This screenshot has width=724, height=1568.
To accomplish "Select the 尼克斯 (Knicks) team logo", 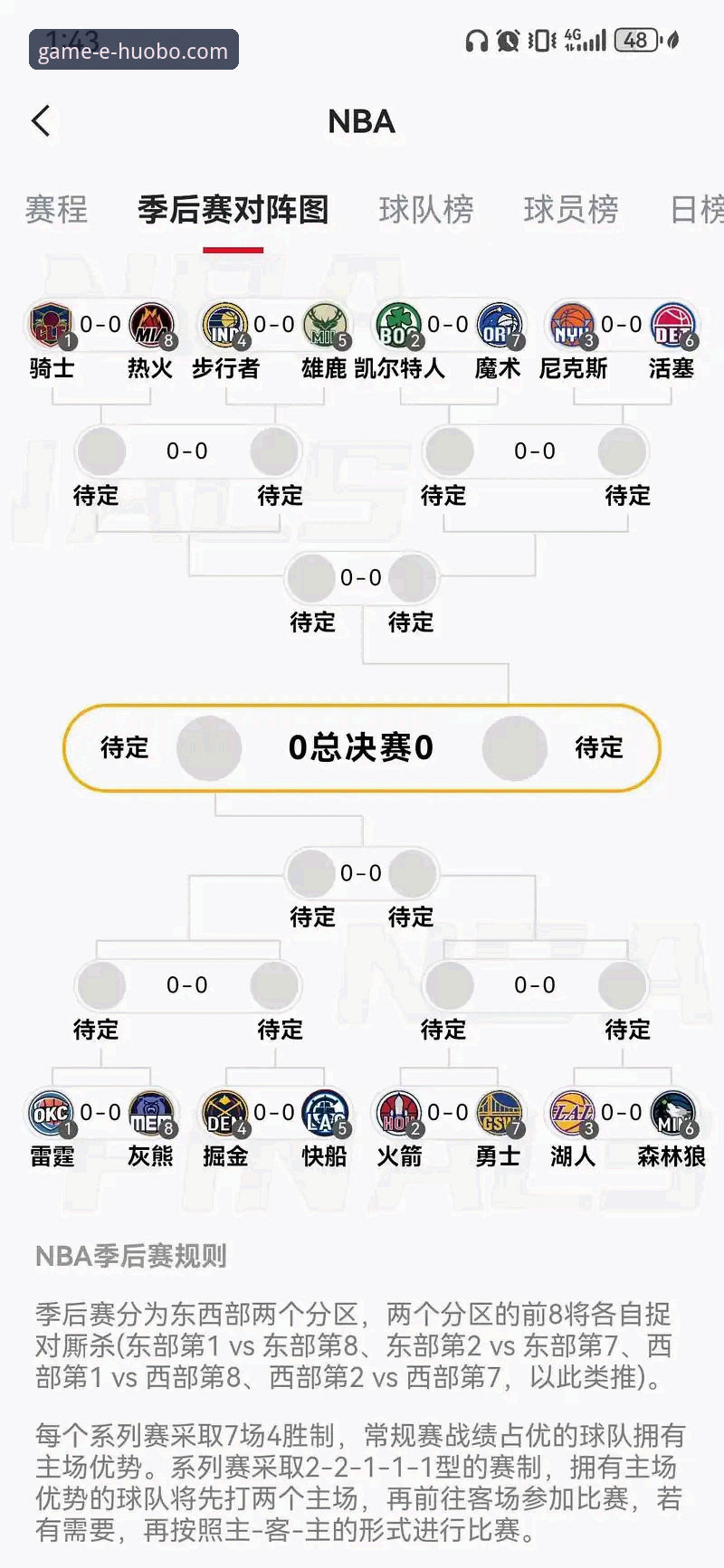I will (x=571, y=324).
